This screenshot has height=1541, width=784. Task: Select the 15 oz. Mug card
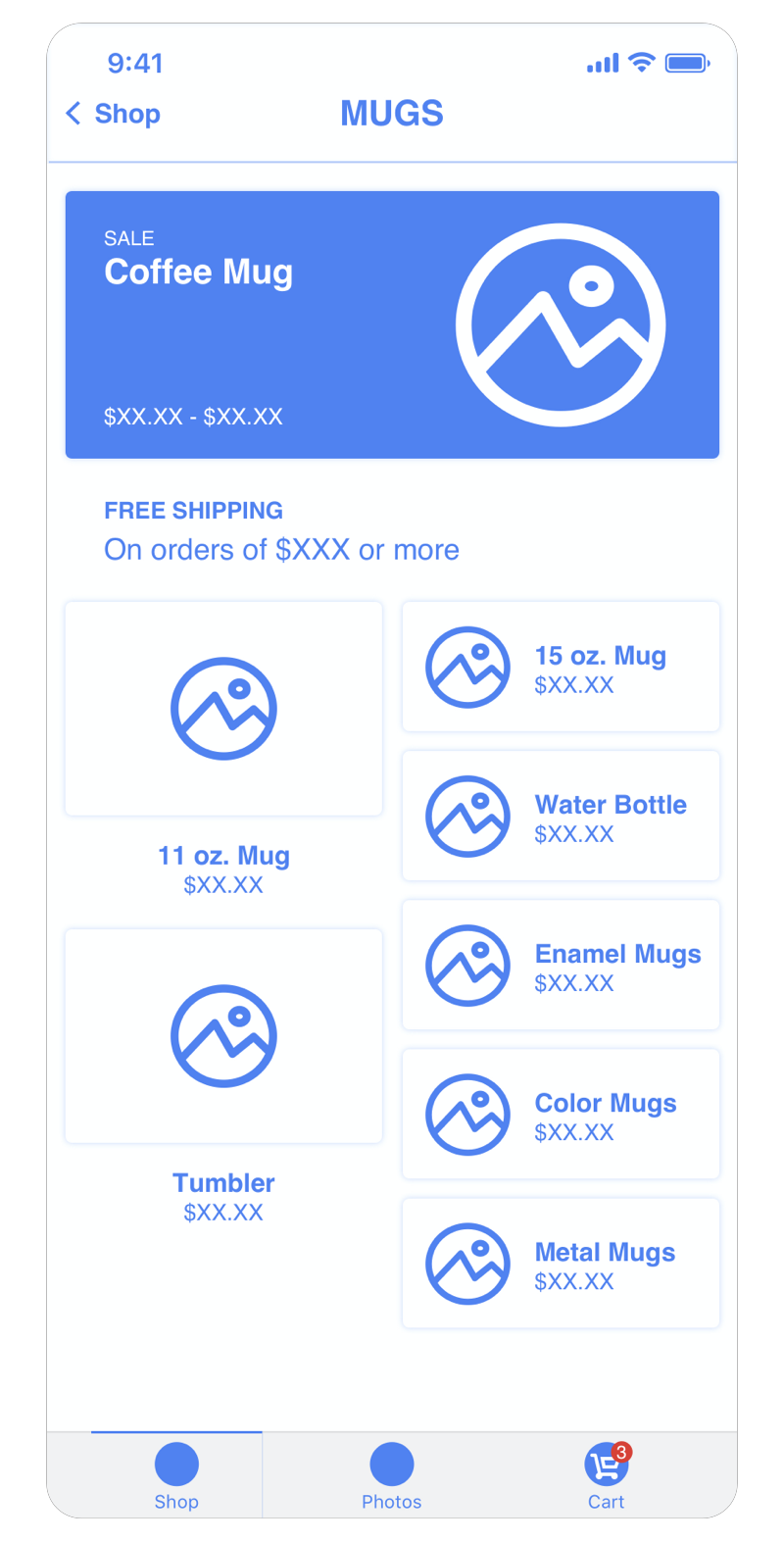click(561, 667)
